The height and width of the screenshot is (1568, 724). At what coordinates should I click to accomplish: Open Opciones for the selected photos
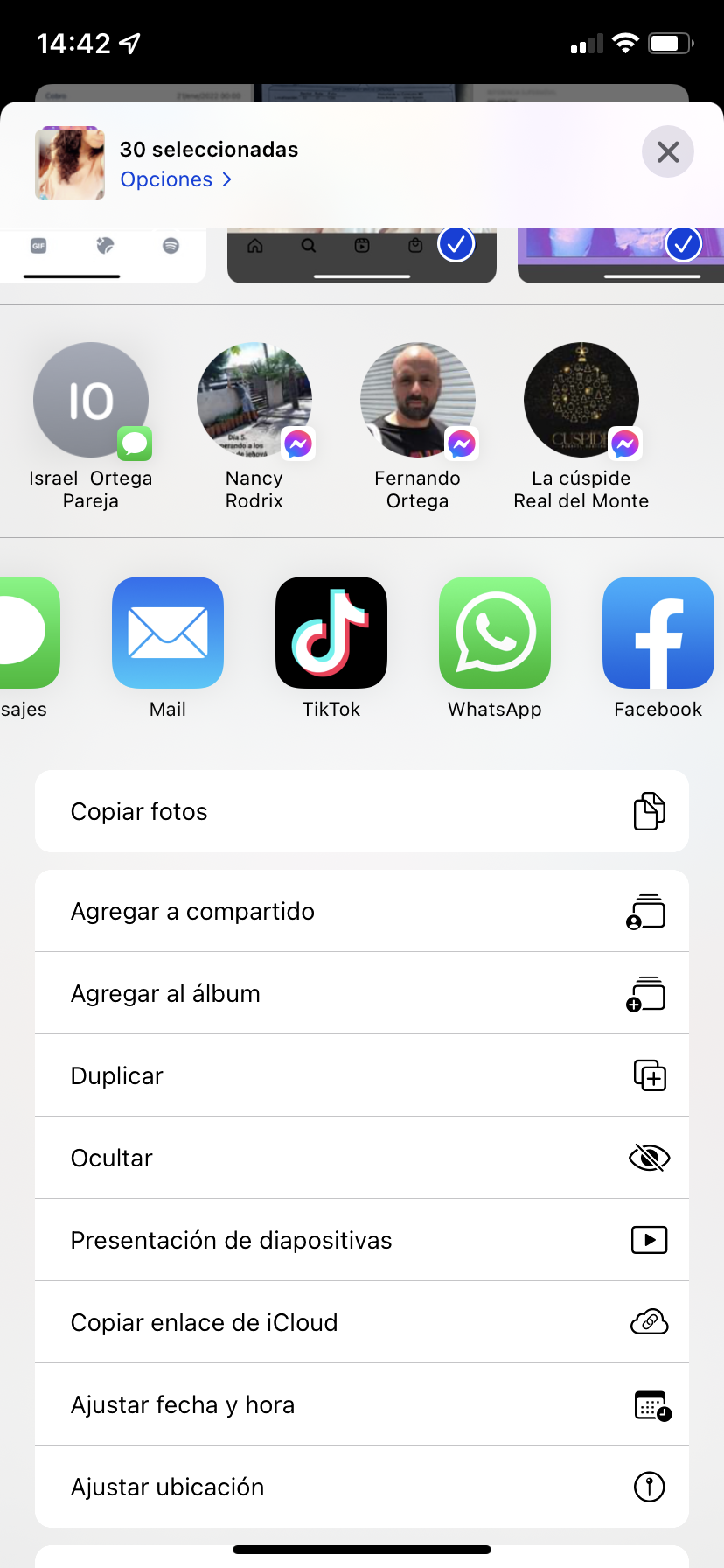click(176, 179)
